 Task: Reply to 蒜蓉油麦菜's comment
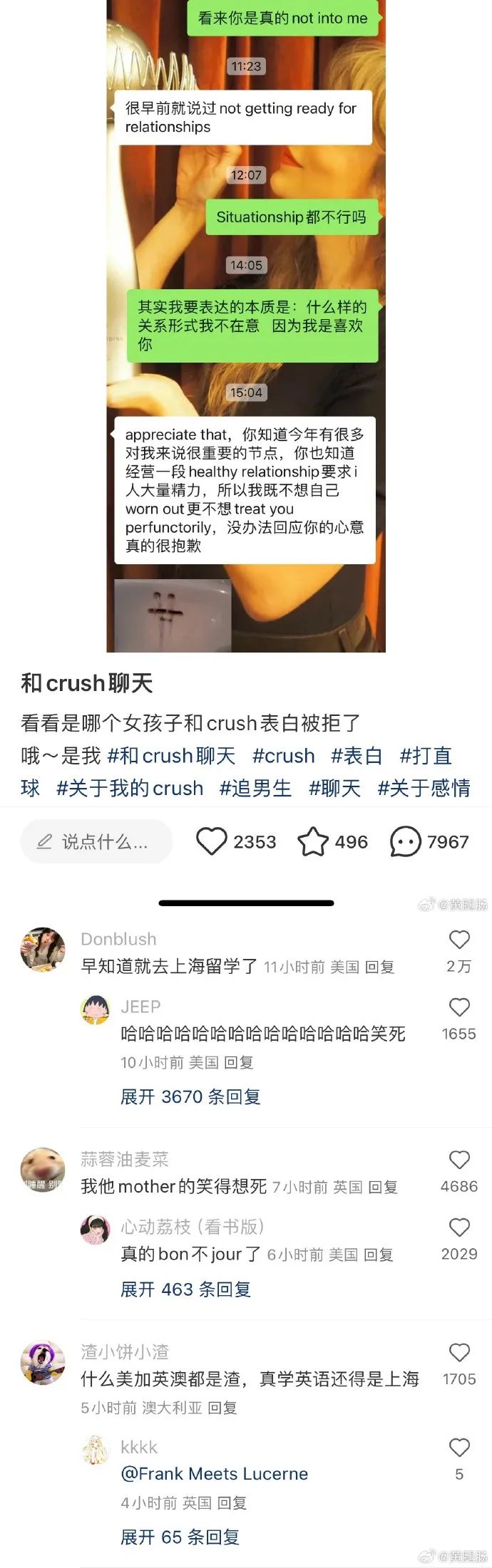pyautogui.click(x=383, y=1187)
